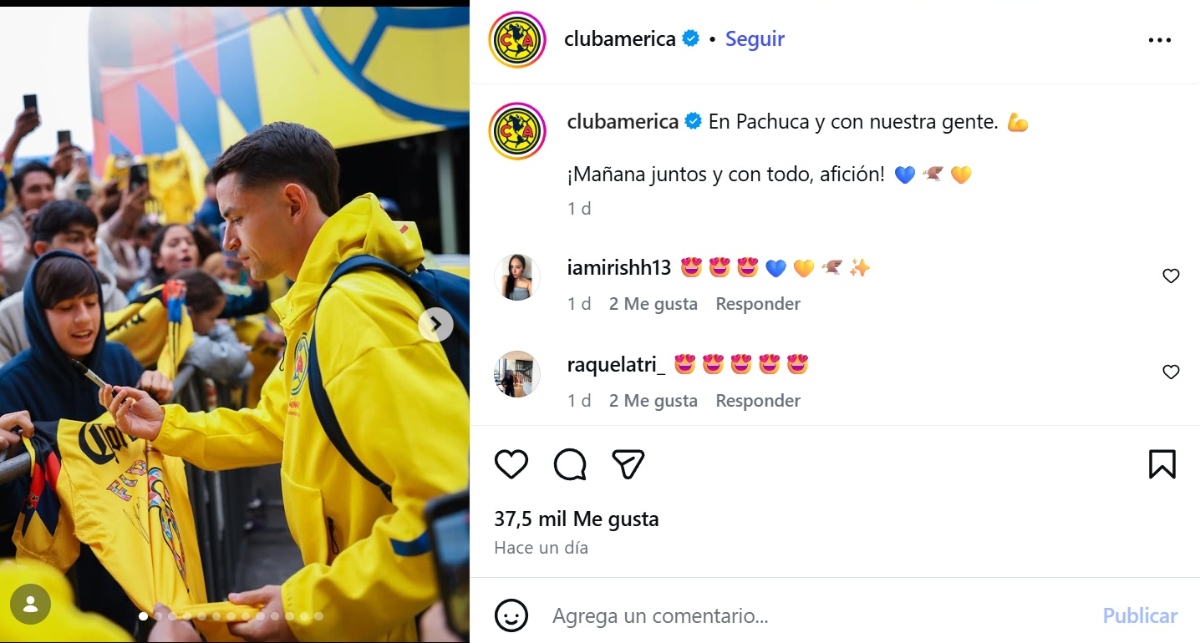Open emoji picker for comment
1200x643 pixels.
(x=511, y=615)
